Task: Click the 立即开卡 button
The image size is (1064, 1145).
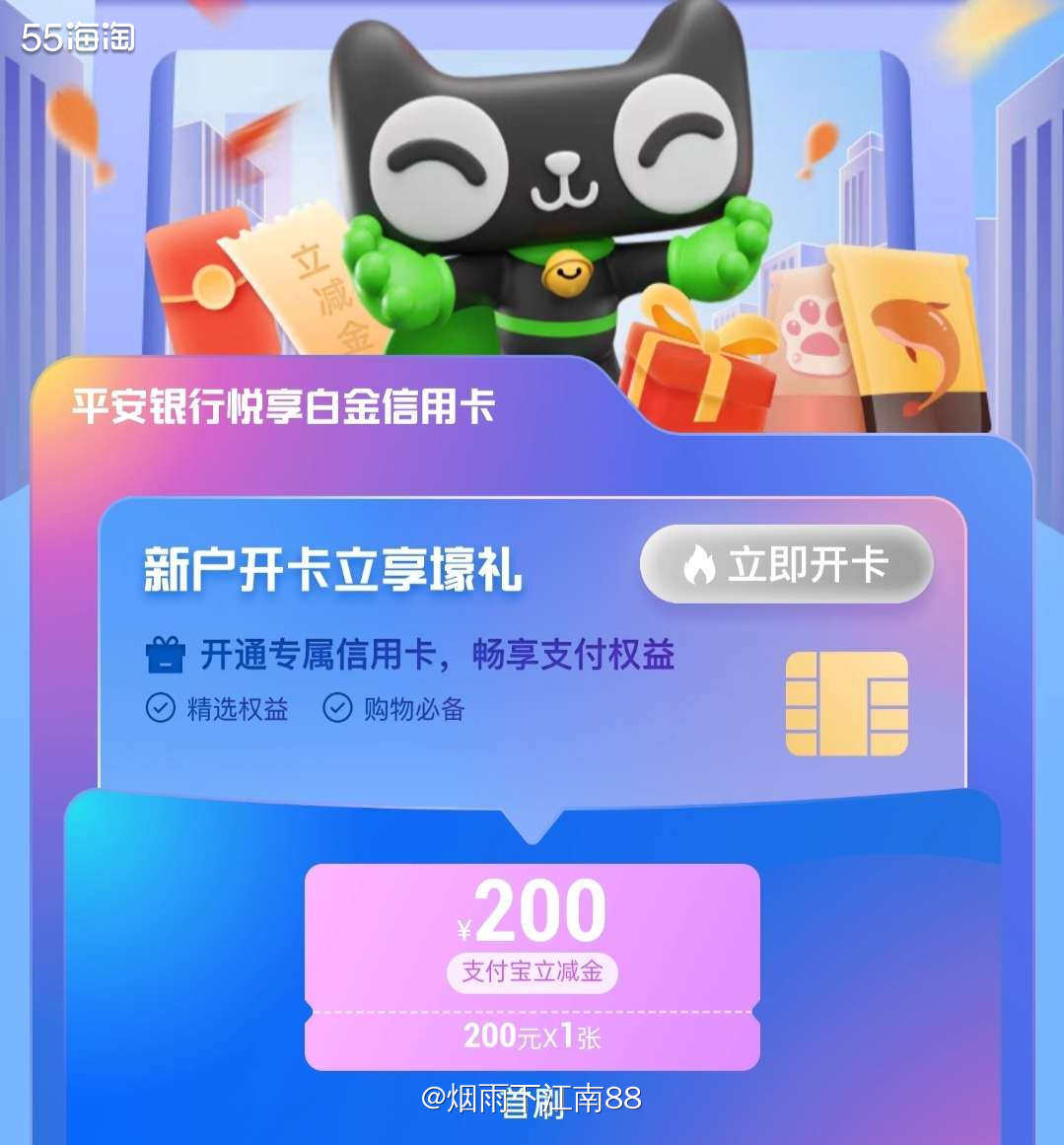Action: coord(786,564)
